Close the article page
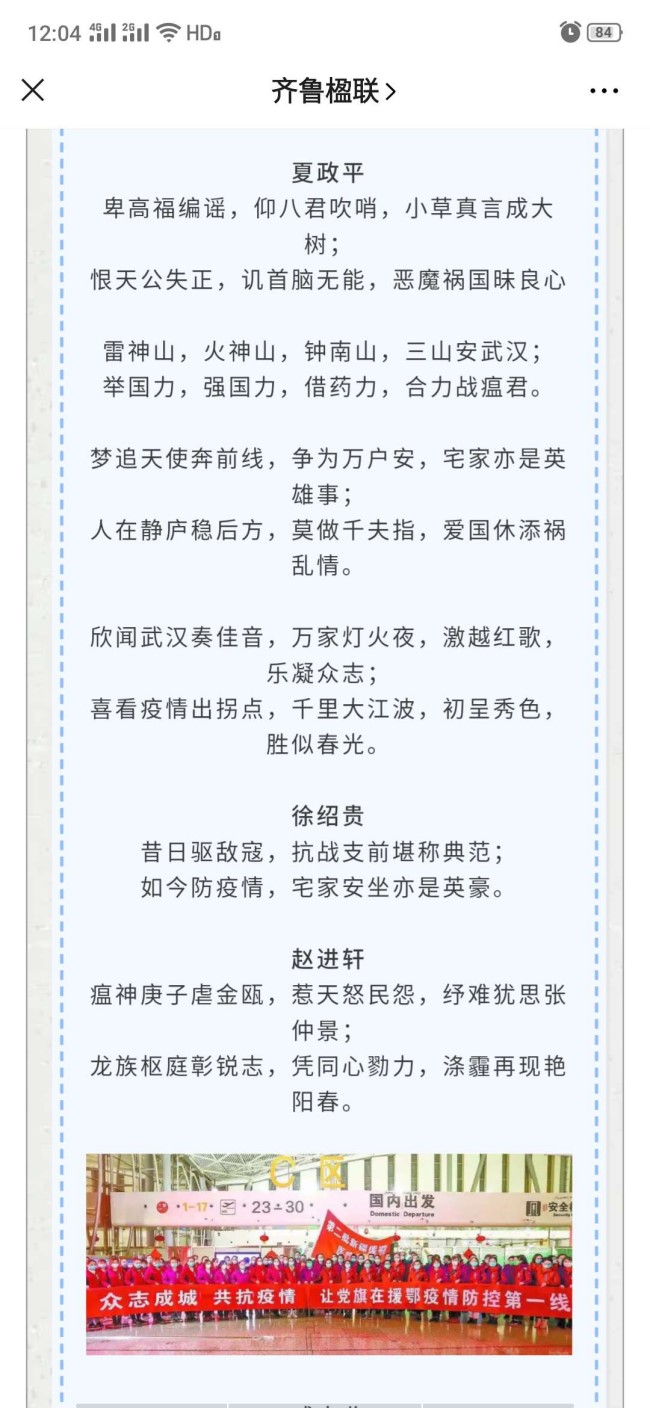The height and width of the screenshot is (1408, 650). point(33,91)
